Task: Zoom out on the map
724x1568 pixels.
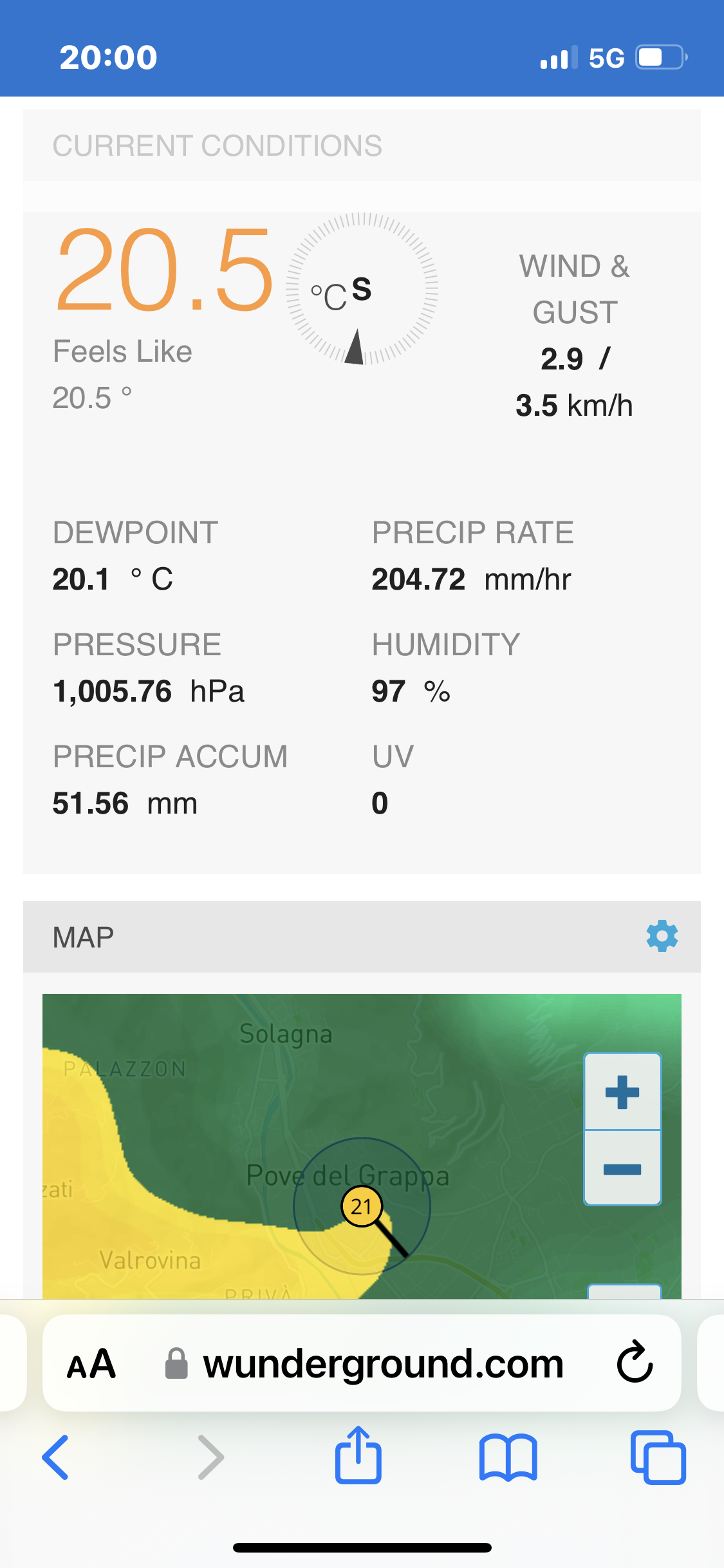Action: coord(622,1169)
